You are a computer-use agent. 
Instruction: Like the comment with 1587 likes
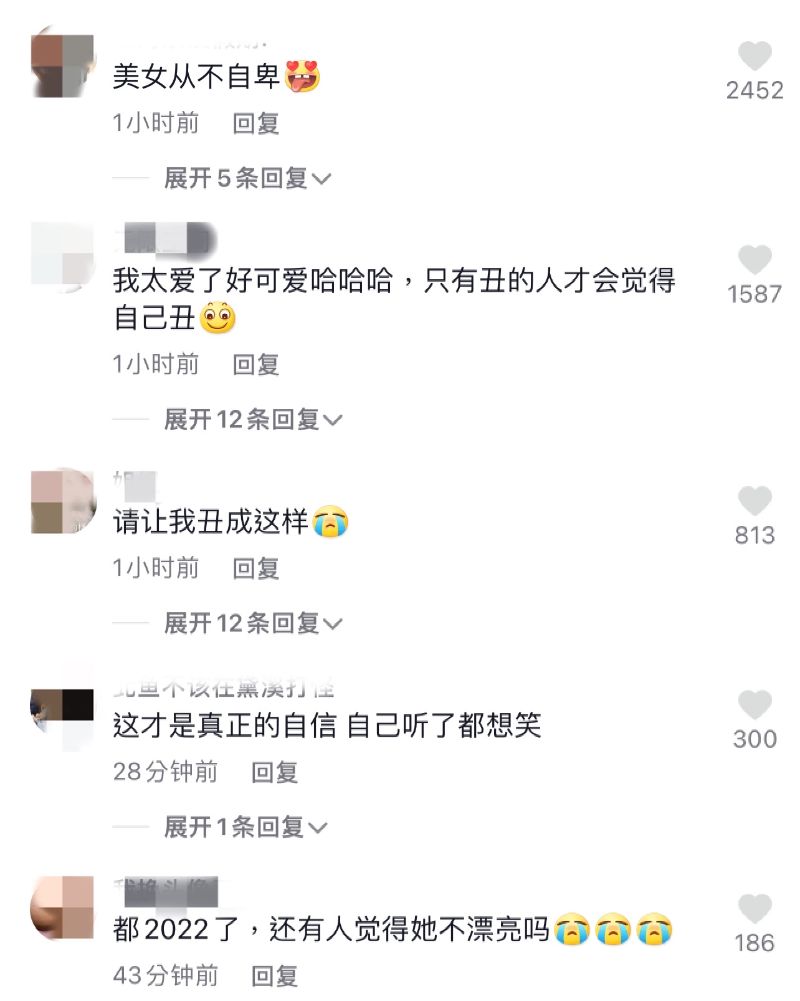pyautogui.click(x=755, y=260)
